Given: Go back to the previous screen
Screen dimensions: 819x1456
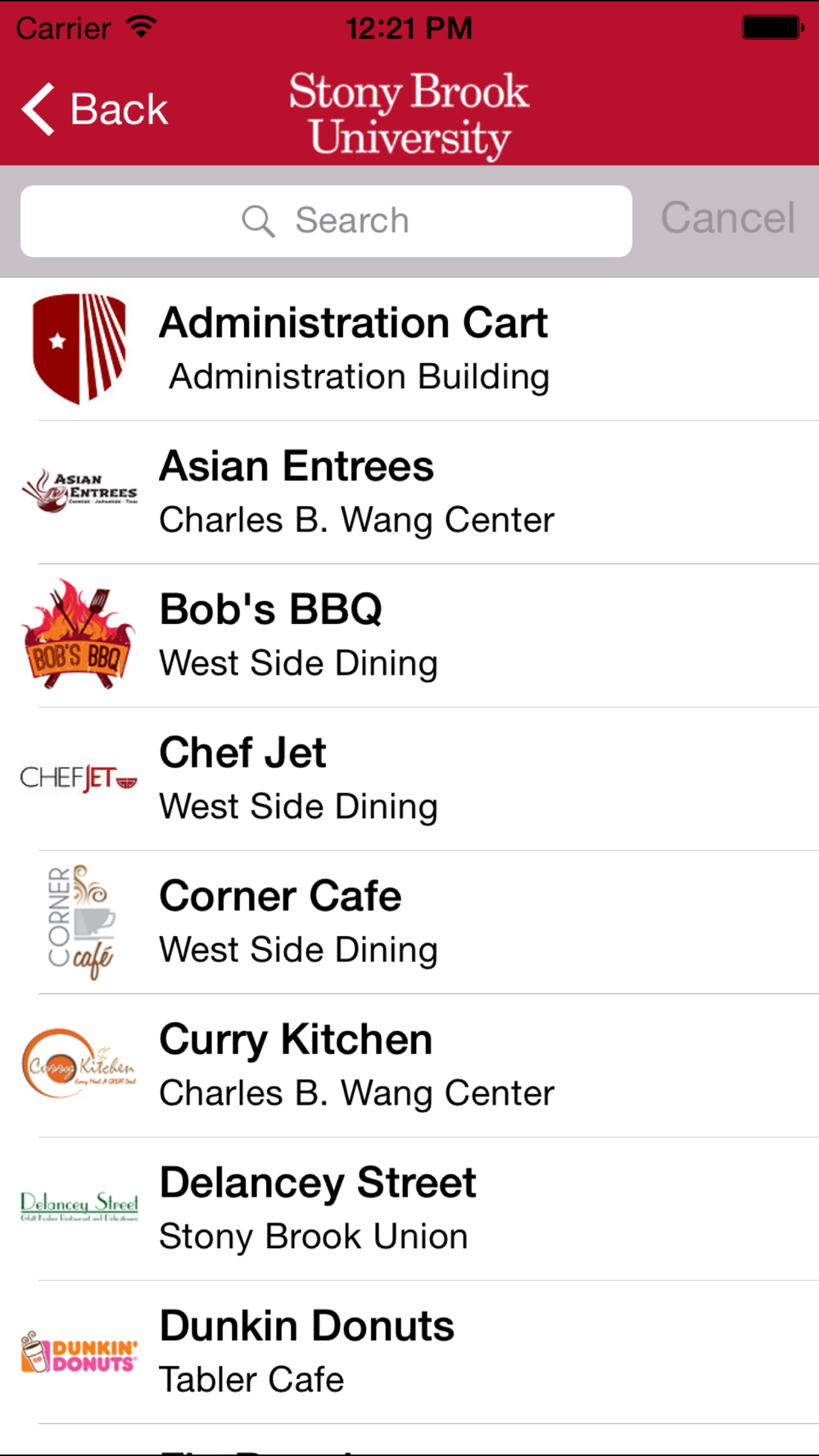Looking at the screenshot, I should pyautogui.click(x=94, y=109).
